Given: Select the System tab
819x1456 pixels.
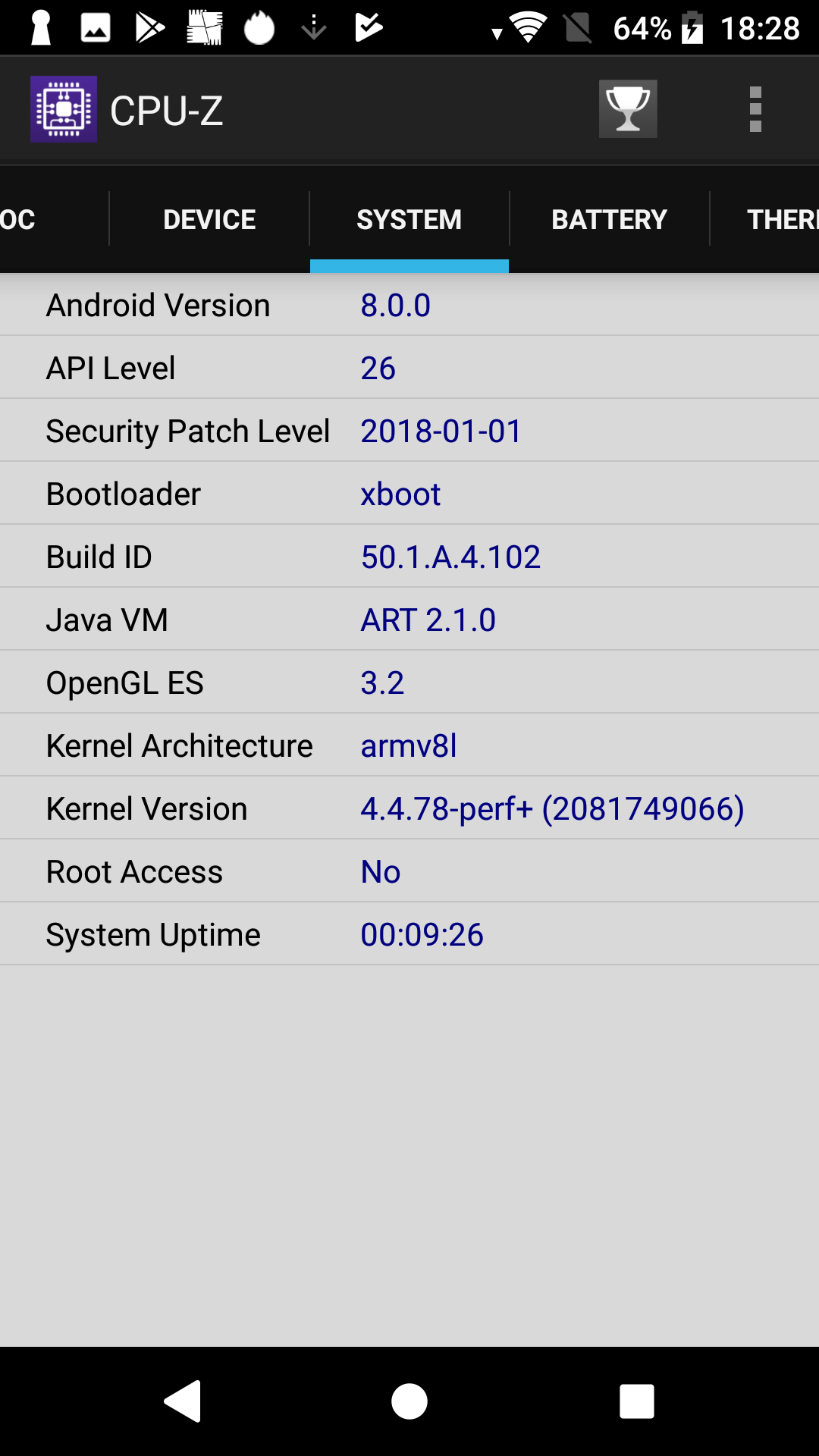Looking at the screenshot, I should (x=409, y=219).
